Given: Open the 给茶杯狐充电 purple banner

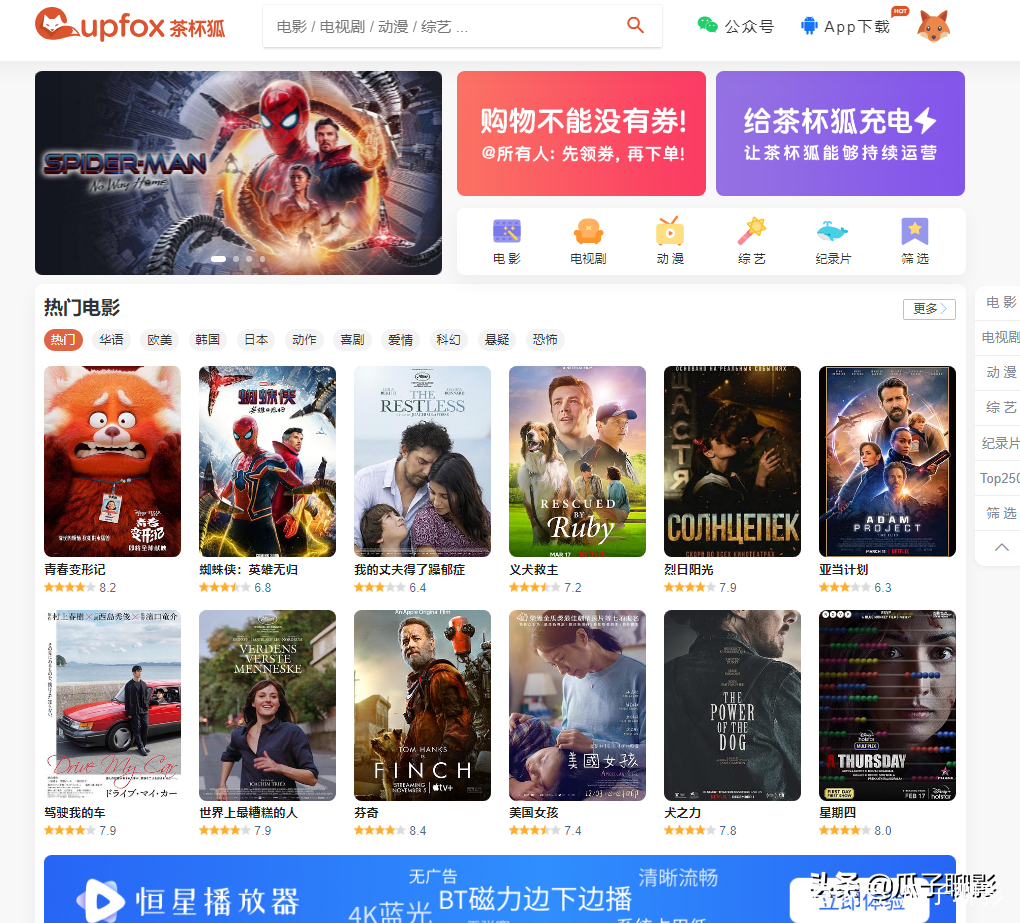Looking at the screenshot, I should [x=840, y=133].
